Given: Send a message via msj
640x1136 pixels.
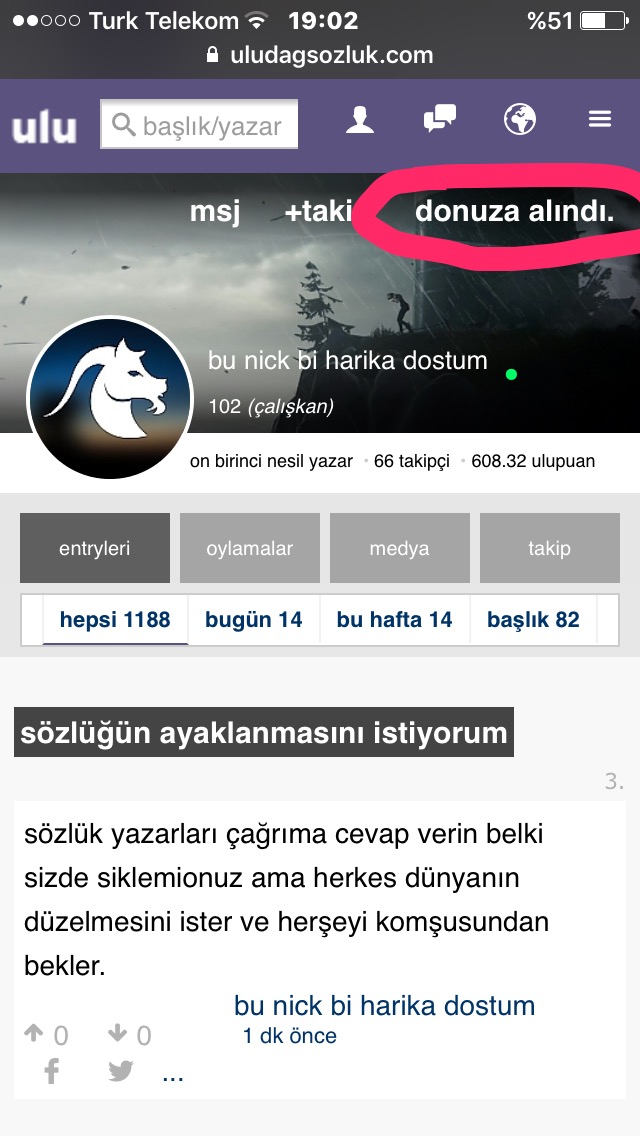Looking at the screenshot, I should (215, 212).
